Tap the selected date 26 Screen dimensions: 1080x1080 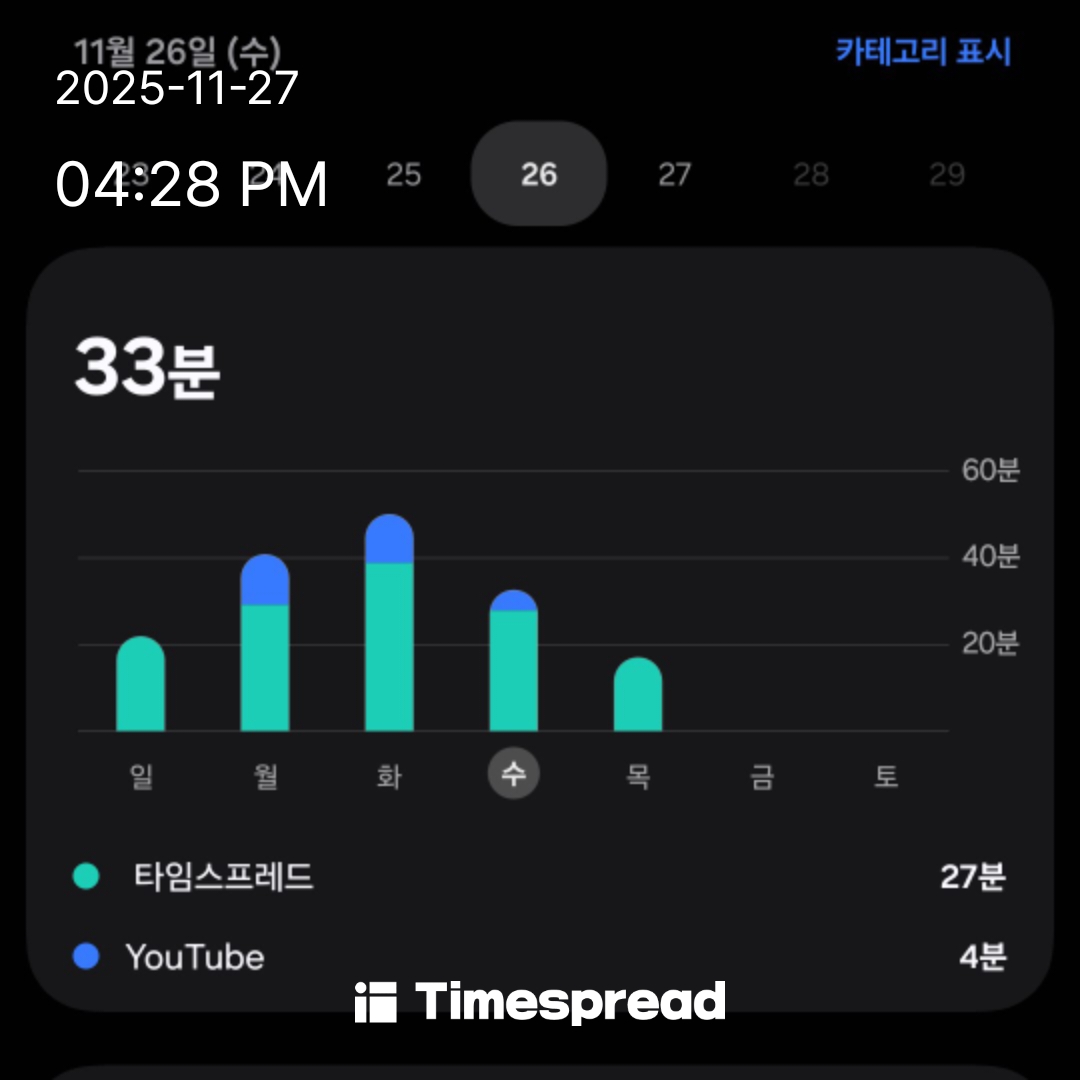tap(538, 175)
